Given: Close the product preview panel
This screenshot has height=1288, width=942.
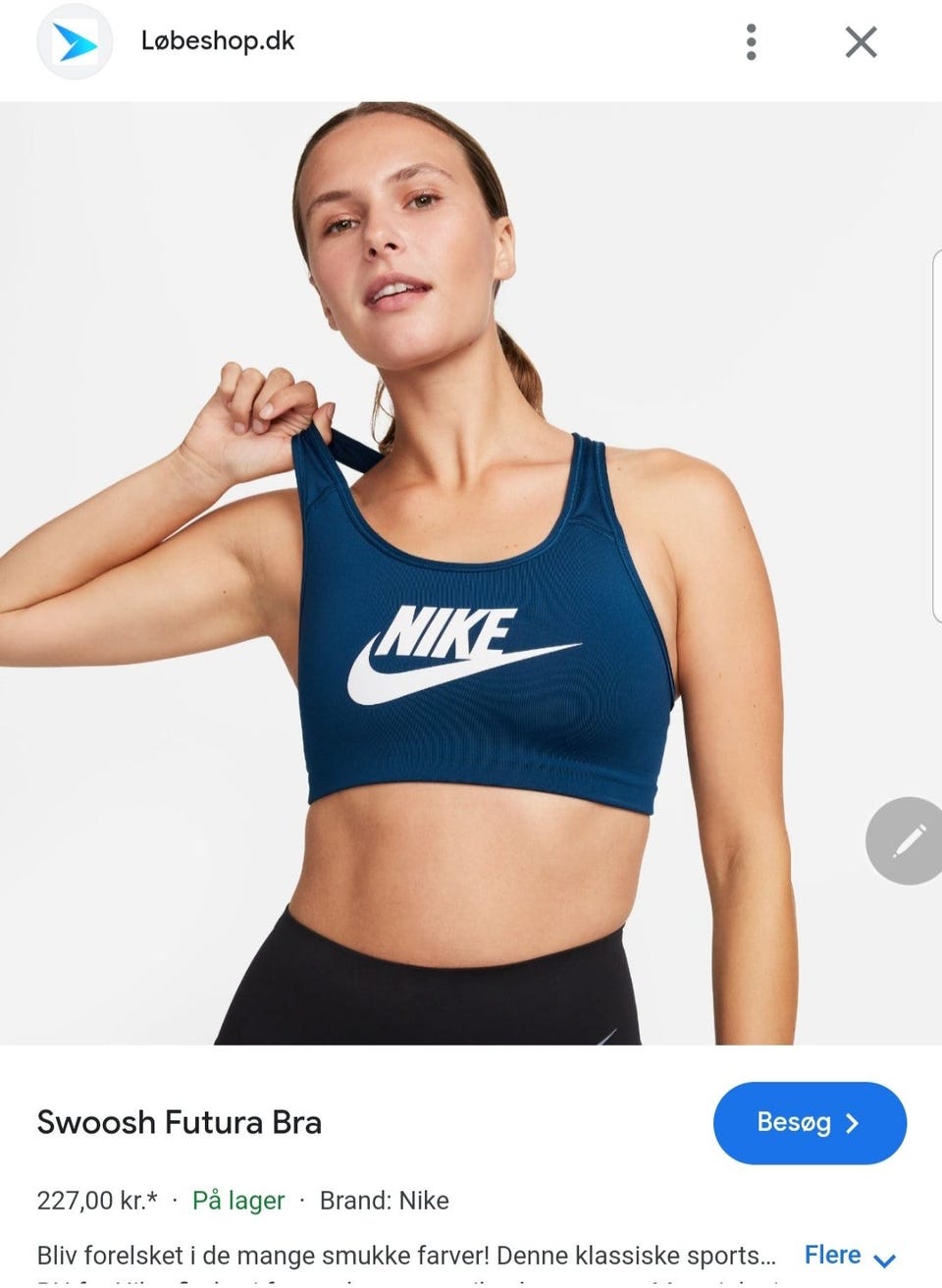Looking at the screenshot, I should pyautogui.click(x=861, y=42).
